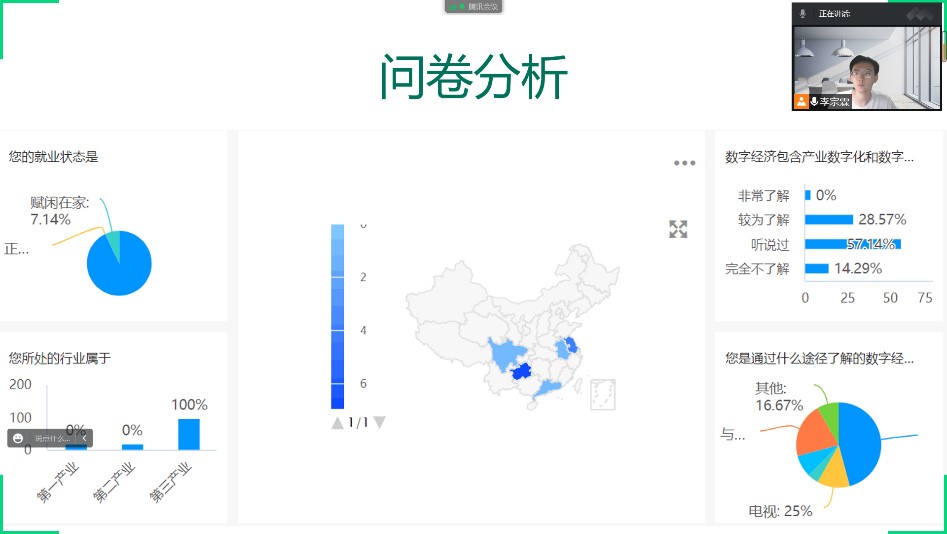Go to previous map legend page
The image size is (947, 534).
point(338,422)
